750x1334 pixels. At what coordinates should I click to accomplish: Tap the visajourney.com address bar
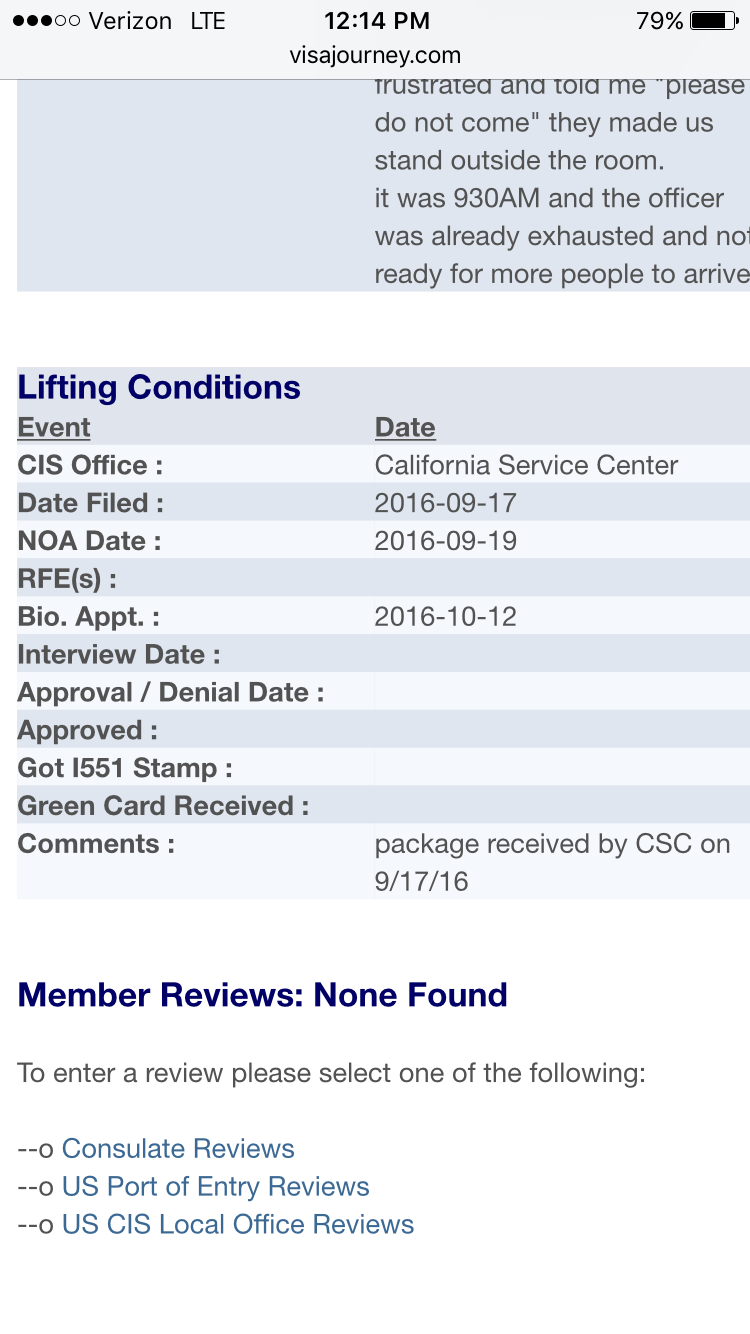point(375,56)
